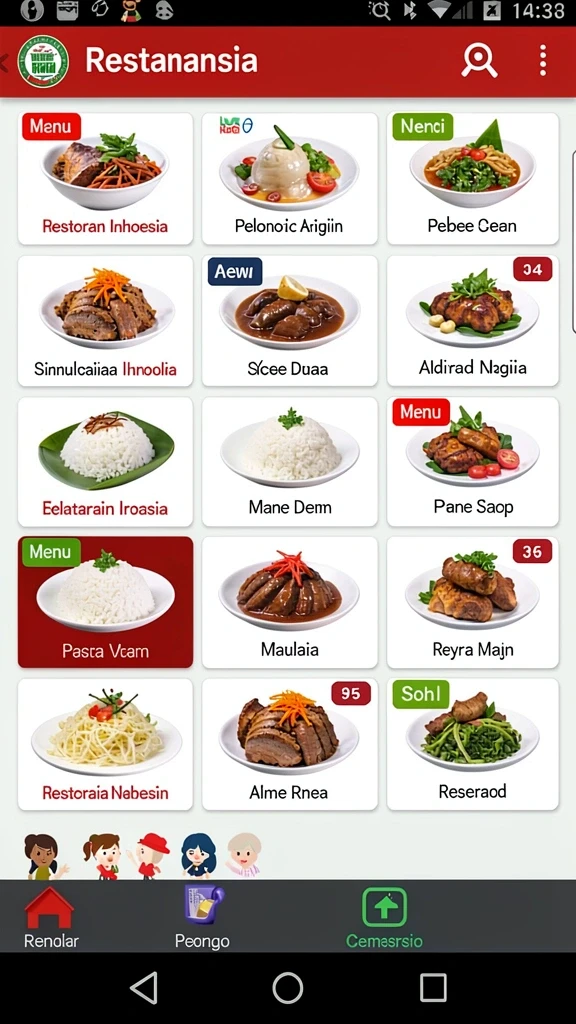Open the Eelatarain Iroasia rice card

point(105,462)
